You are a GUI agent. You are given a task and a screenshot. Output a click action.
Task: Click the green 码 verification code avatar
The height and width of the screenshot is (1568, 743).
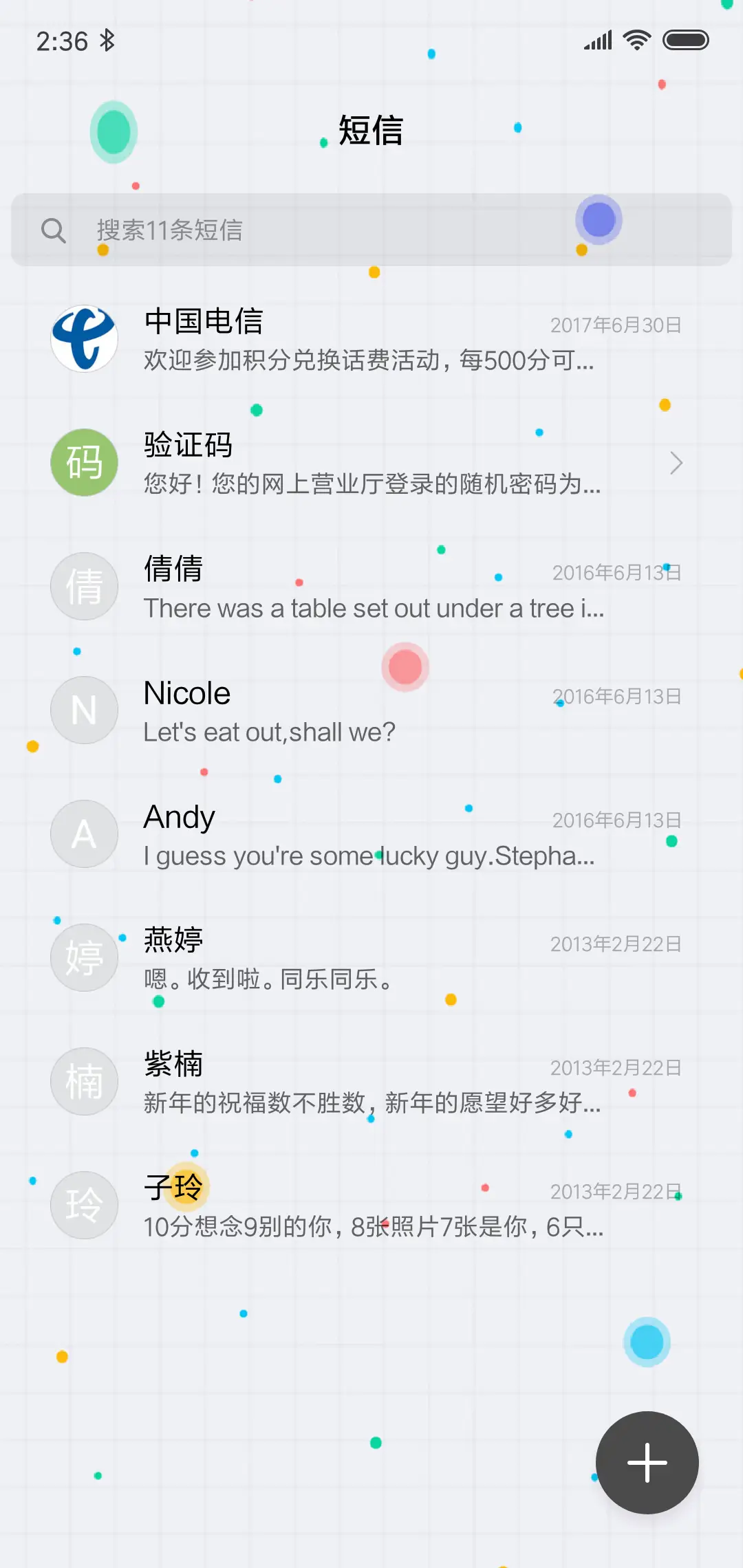click(x=84, y=462)
